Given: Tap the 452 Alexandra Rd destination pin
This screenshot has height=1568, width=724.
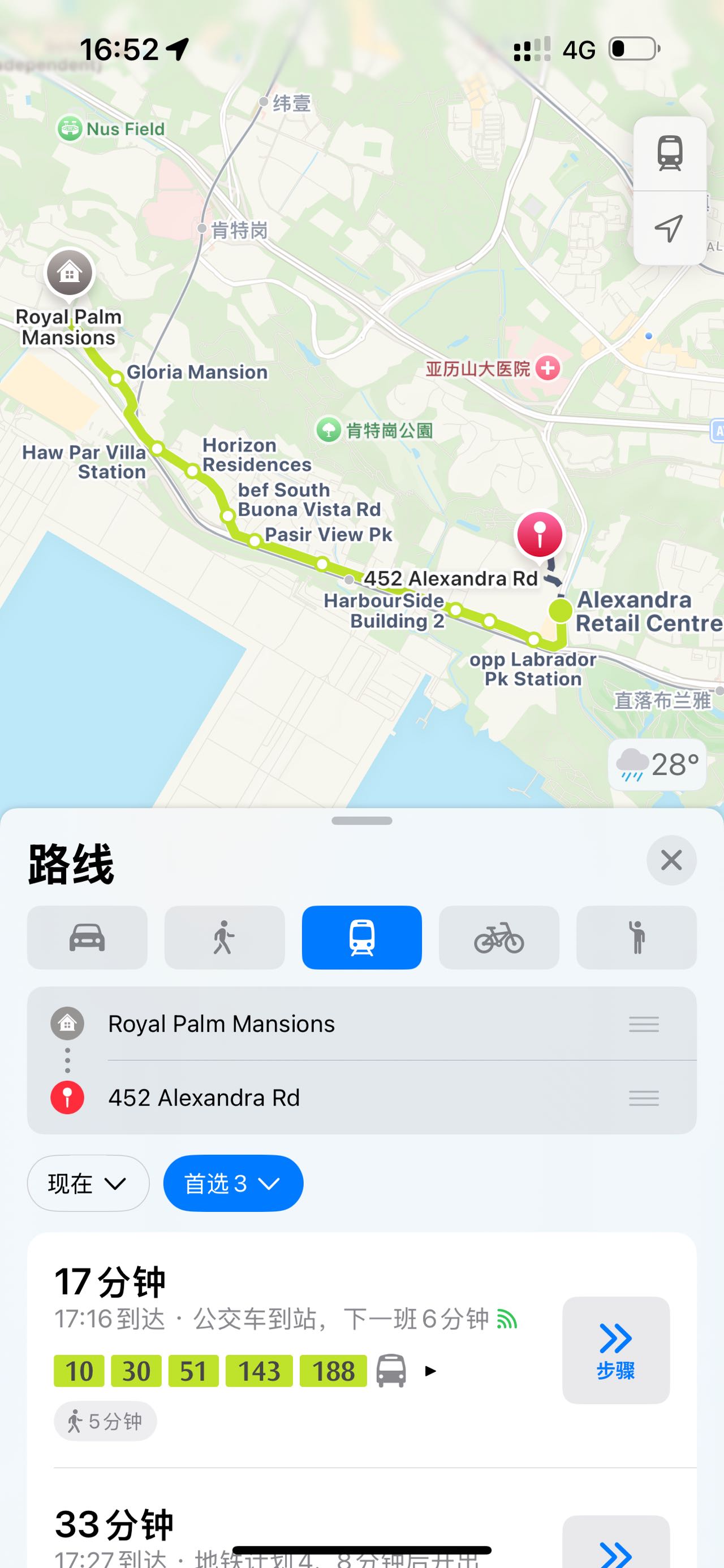Looking at the screenshot, I should pos(540,534).
